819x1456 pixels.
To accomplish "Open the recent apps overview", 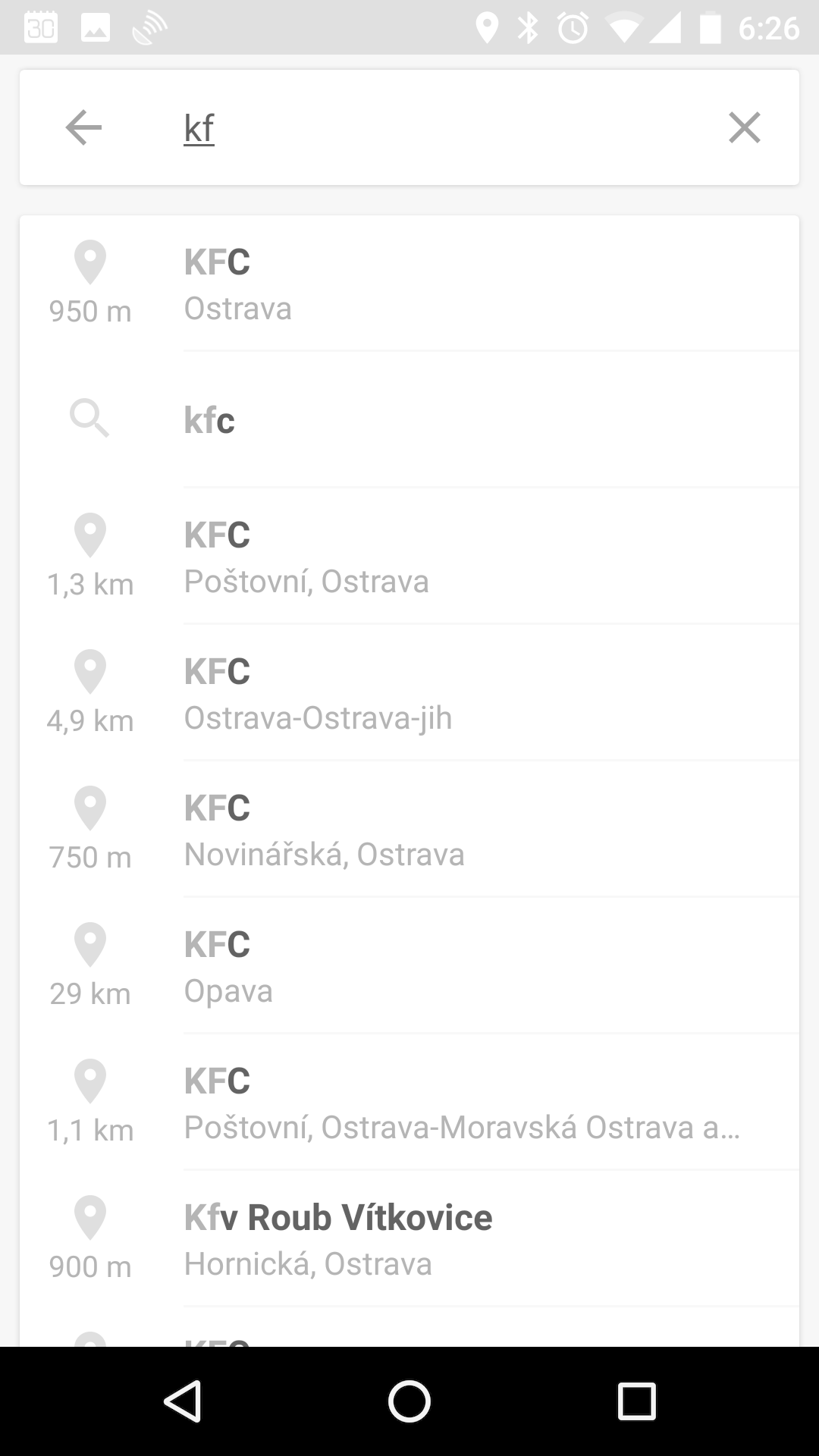I will pos(636,1401).
